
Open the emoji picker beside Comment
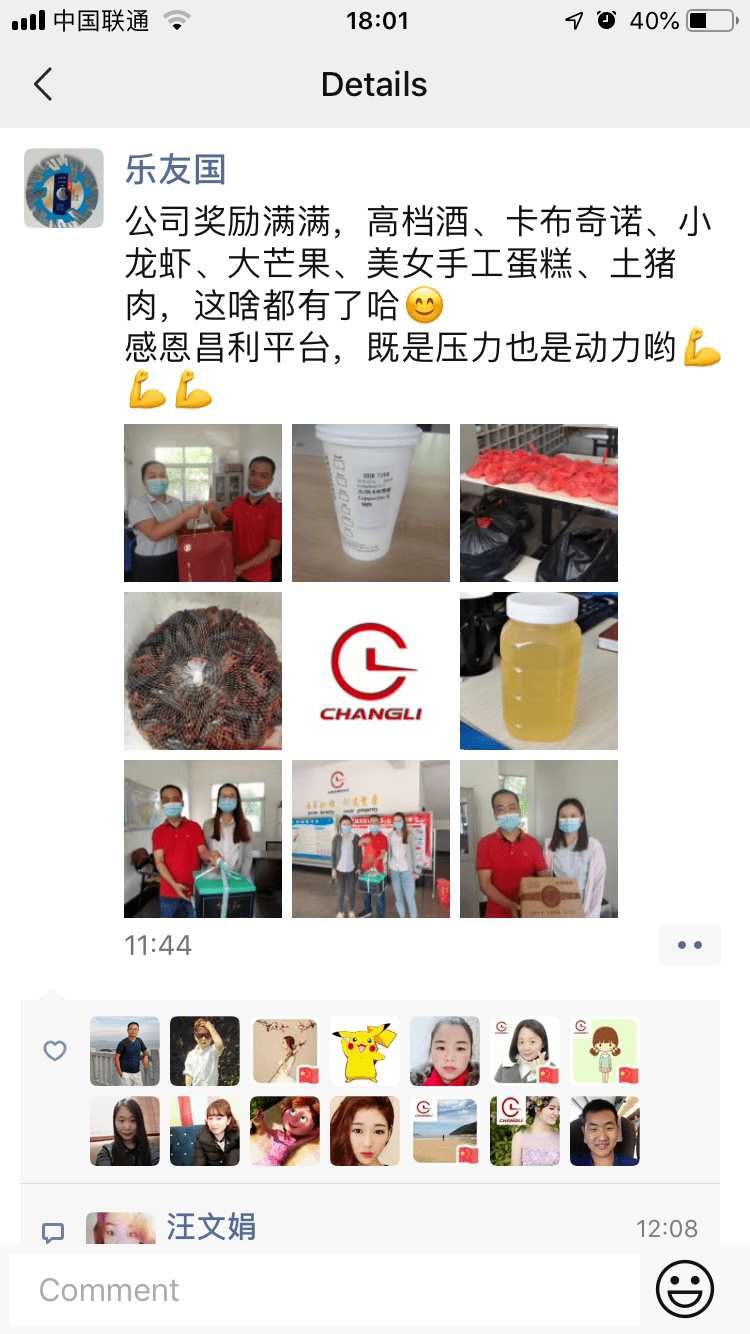[x=685, y=1289]
